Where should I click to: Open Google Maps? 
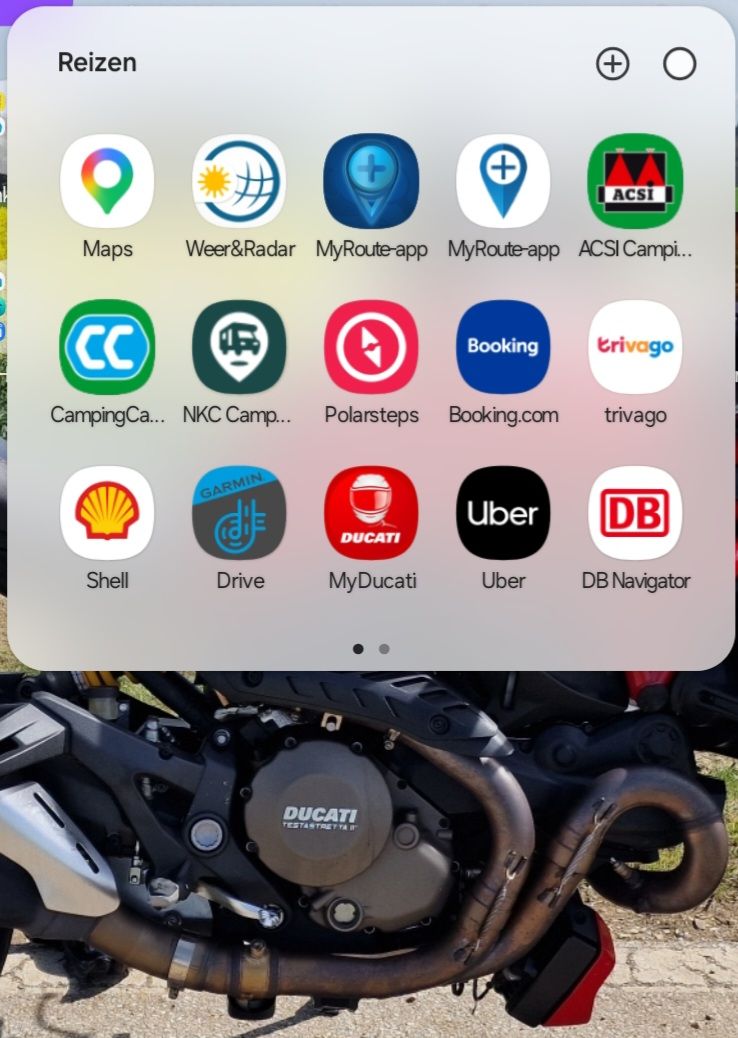click(x=107, y=181)
